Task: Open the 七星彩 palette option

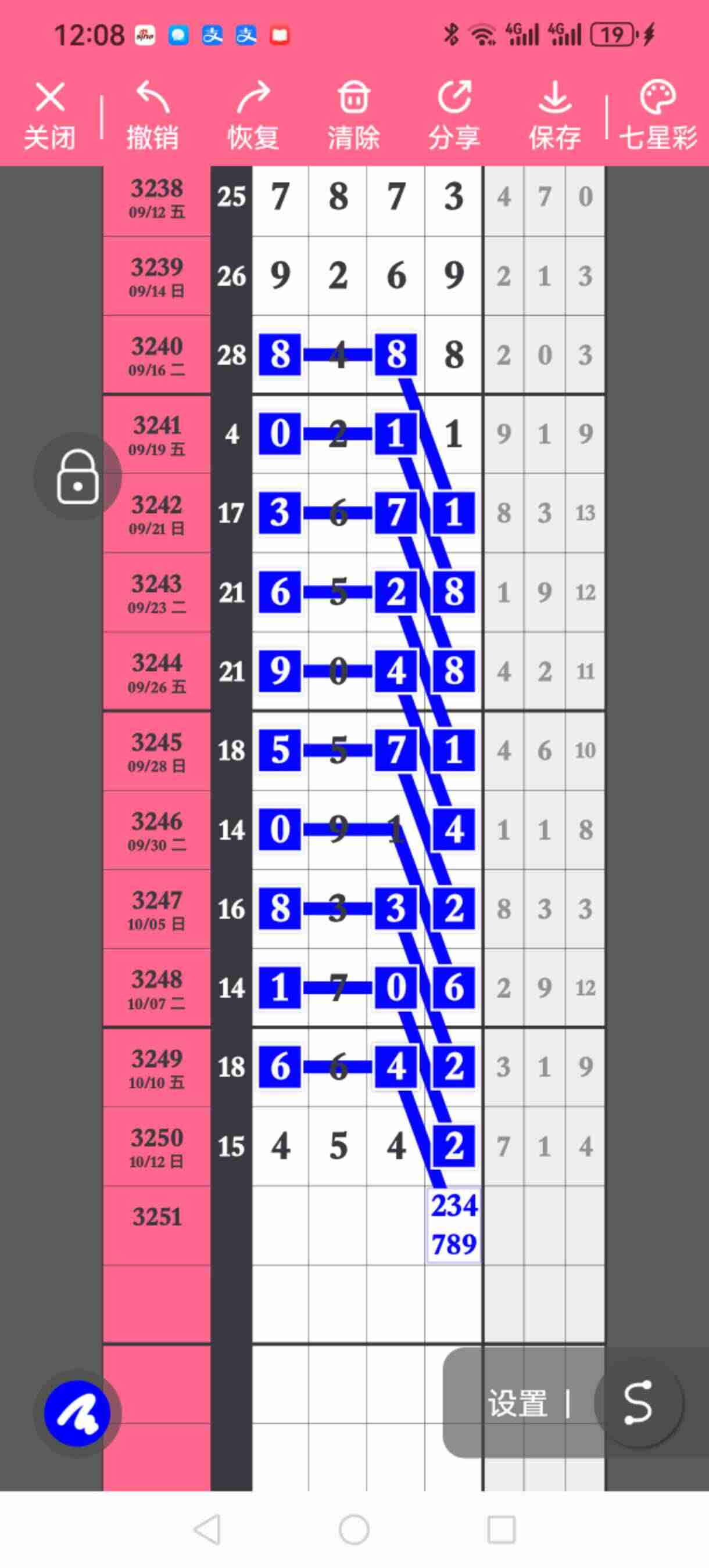Action: (658, 114)
